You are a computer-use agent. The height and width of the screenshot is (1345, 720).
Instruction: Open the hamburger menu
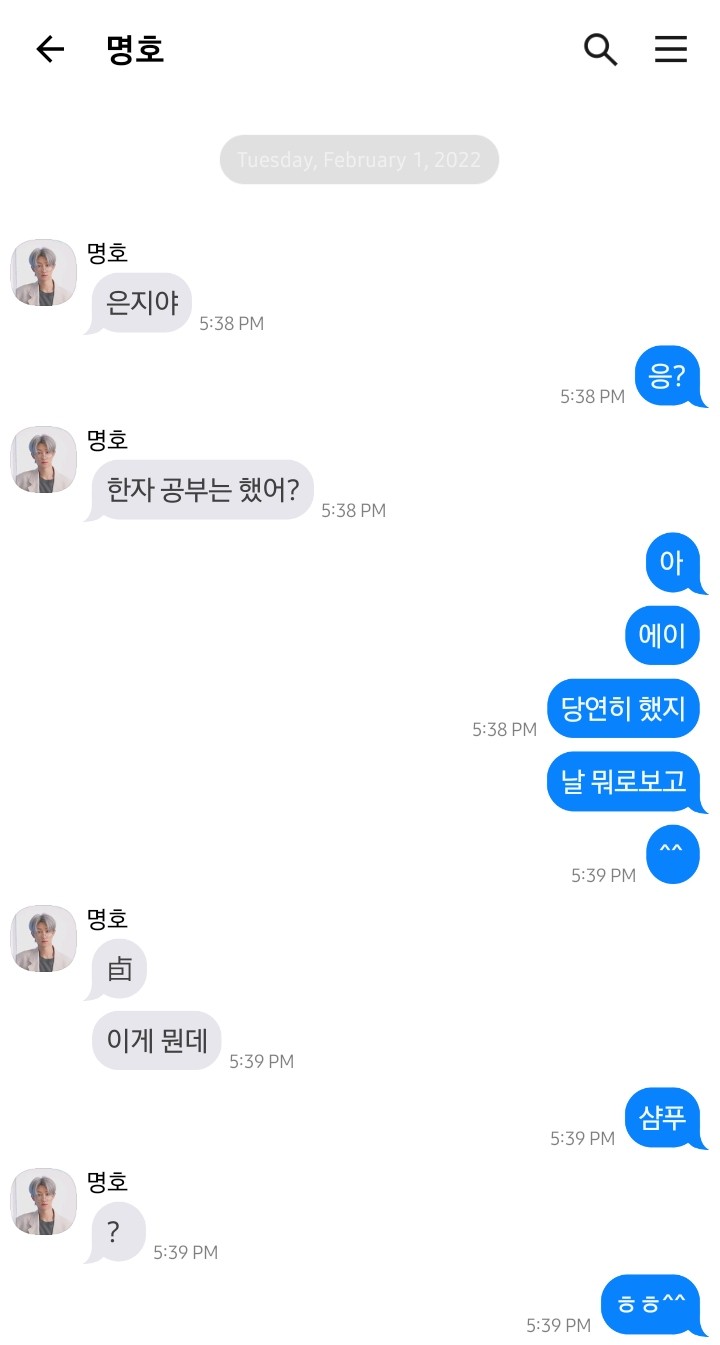click(671, 49)
